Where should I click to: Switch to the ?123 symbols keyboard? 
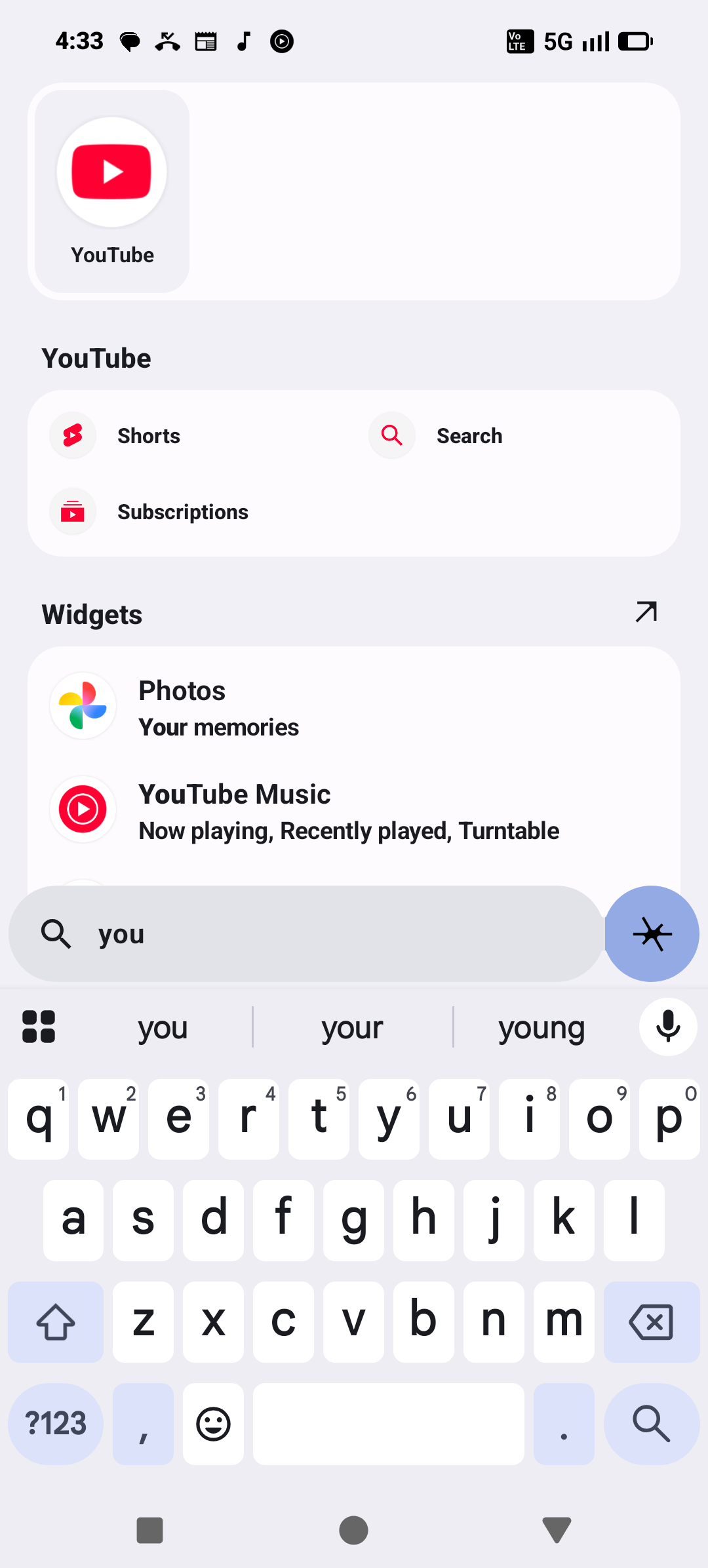pyautogui.click(x=56, y=1424)
